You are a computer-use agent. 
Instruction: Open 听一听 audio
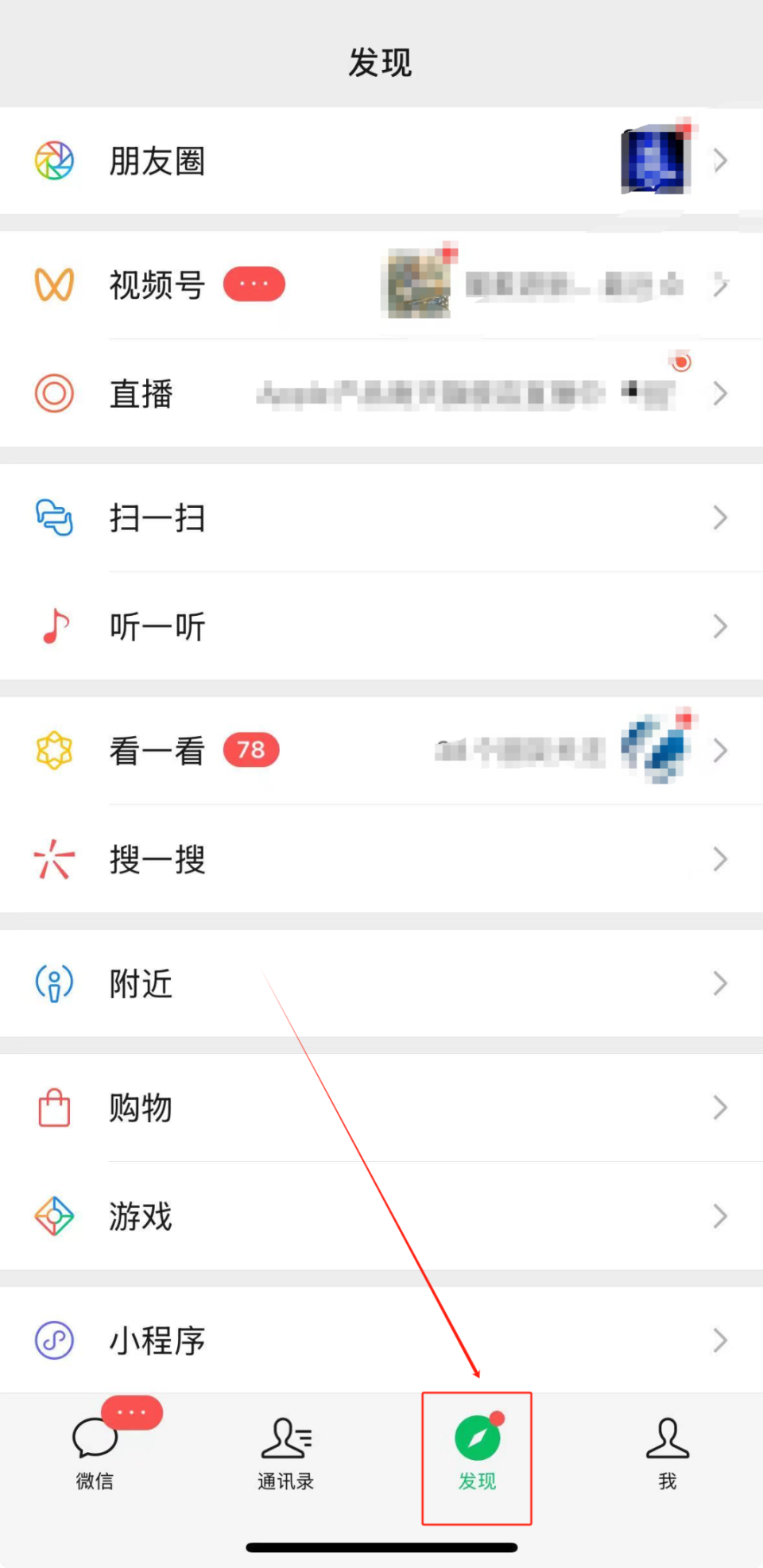tap(157, 626)
